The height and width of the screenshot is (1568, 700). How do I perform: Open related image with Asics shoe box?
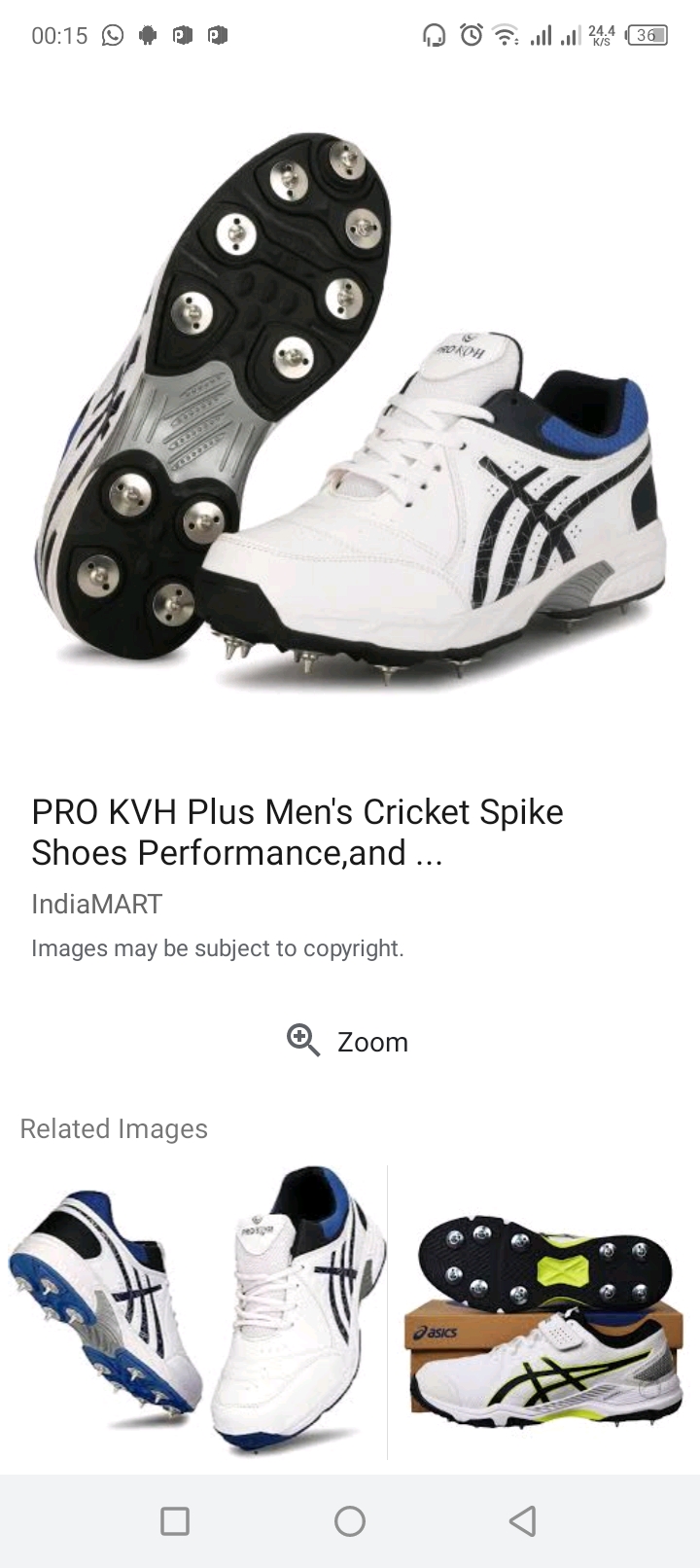(543, 1311)
